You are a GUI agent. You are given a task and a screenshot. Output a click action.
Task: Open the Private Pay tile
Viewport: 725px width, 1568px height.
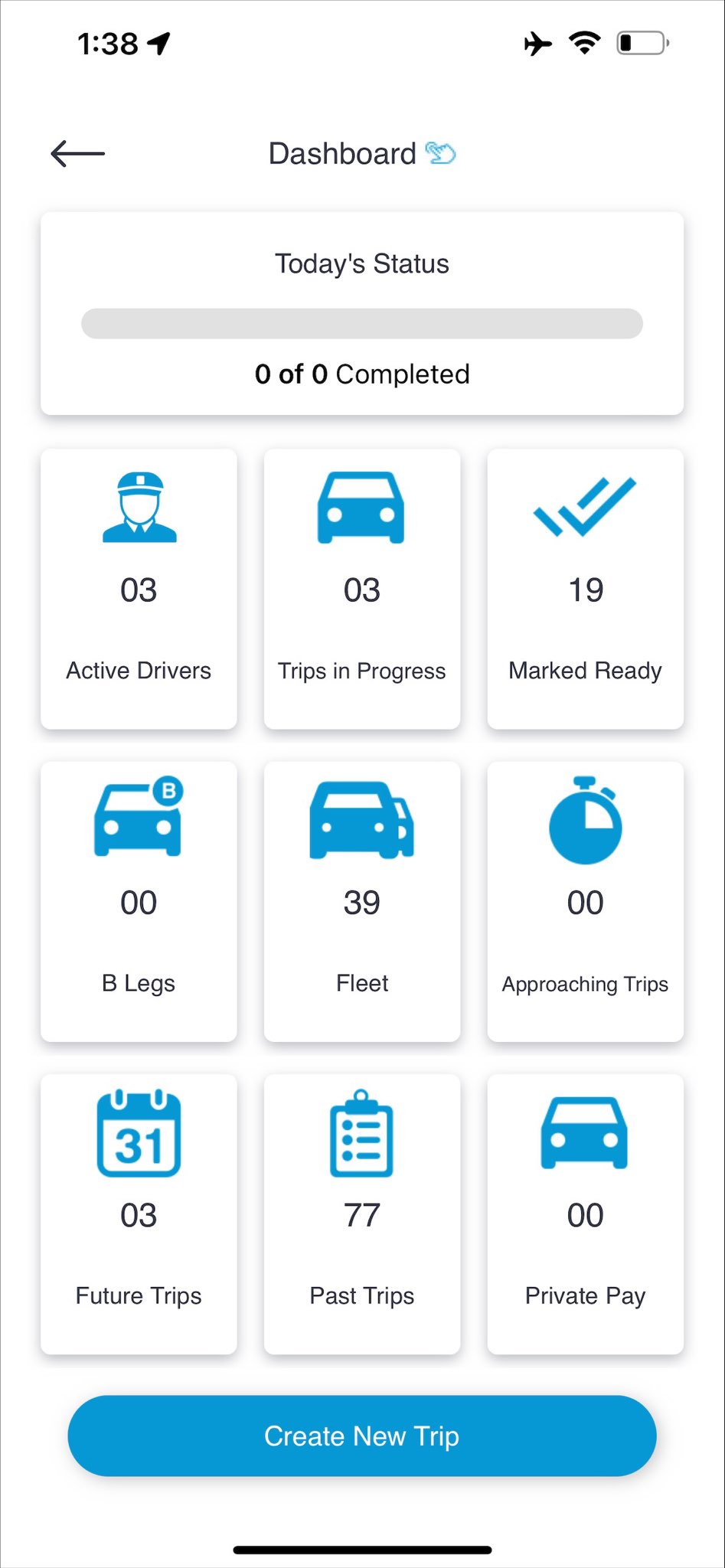tap(586, 1214)
